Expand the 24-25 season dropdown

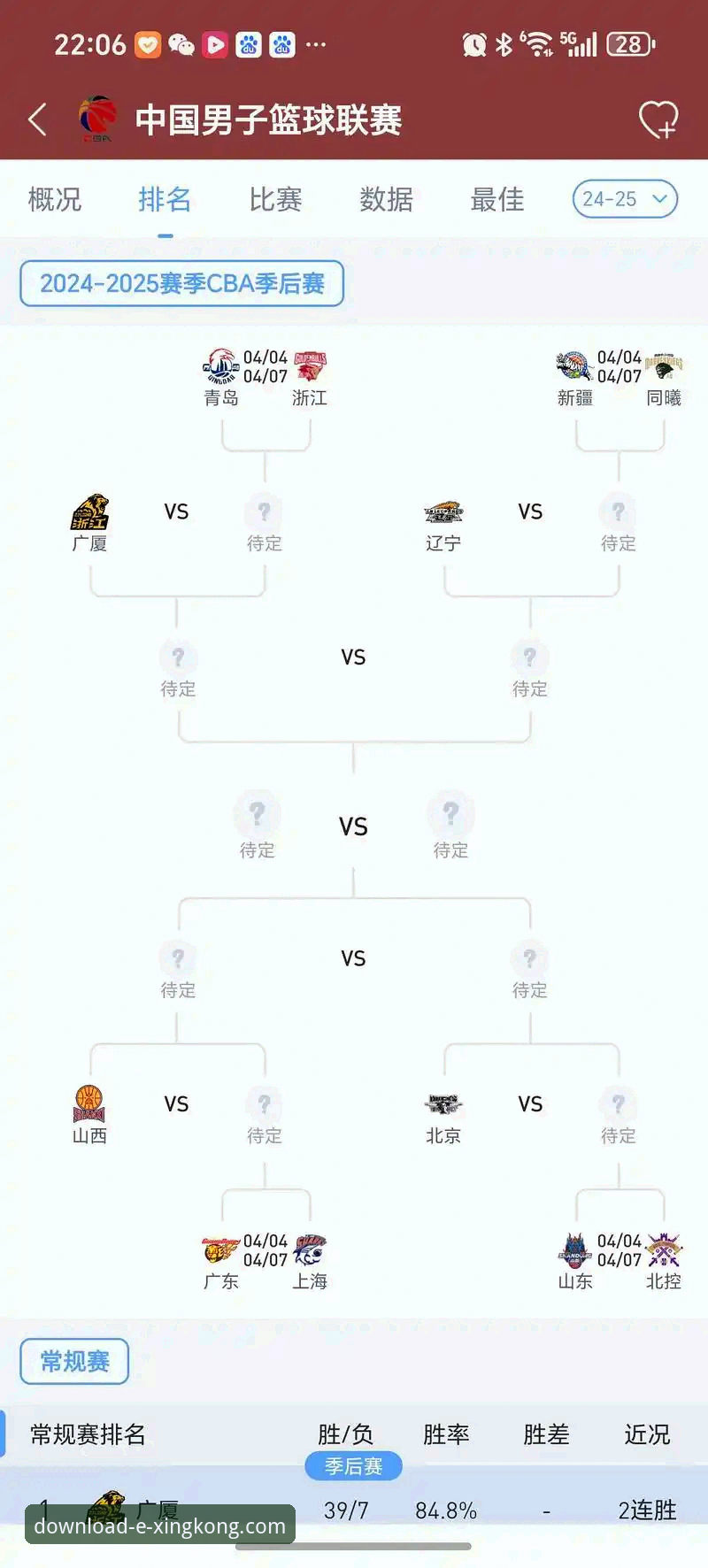coord(625,199)
